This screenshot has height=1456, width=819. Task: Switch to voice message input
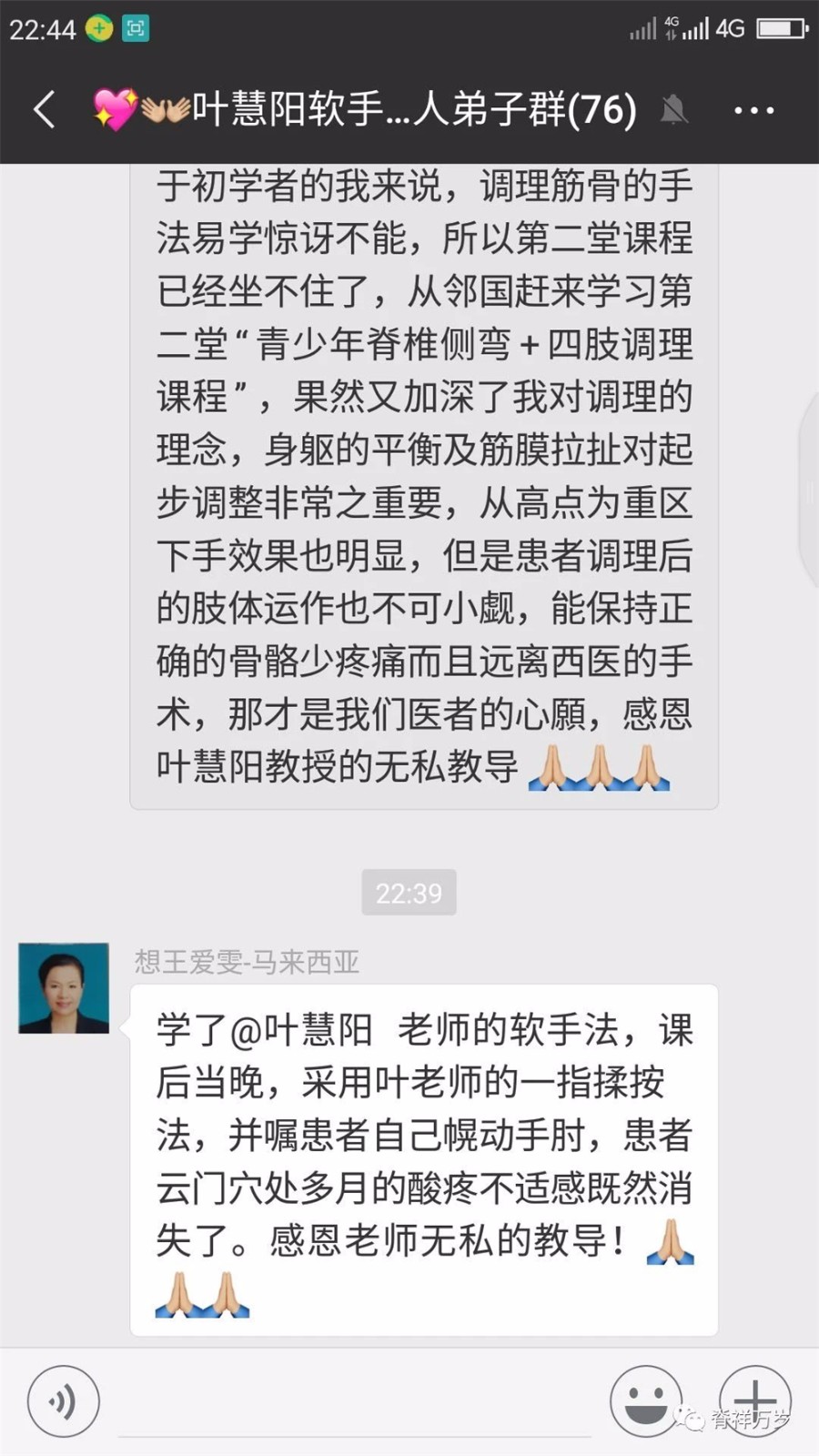coord(63,1401)
